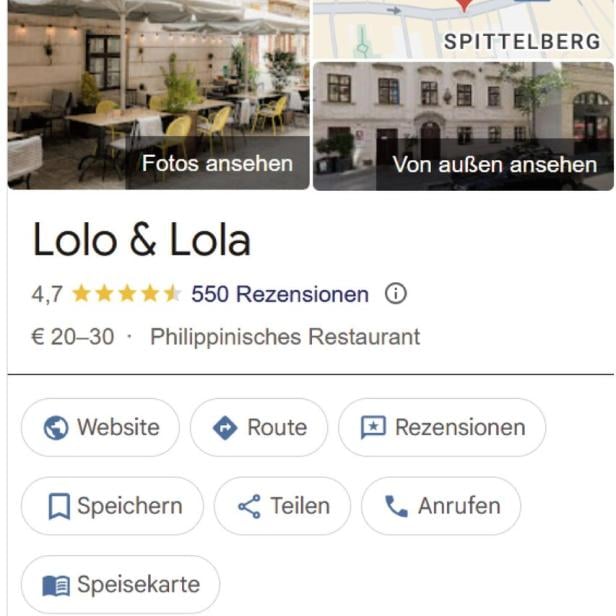Open the Rezensionen chip
Image resolution: width=616 pixels, height=616 pixels.
(x=442, y=427)
